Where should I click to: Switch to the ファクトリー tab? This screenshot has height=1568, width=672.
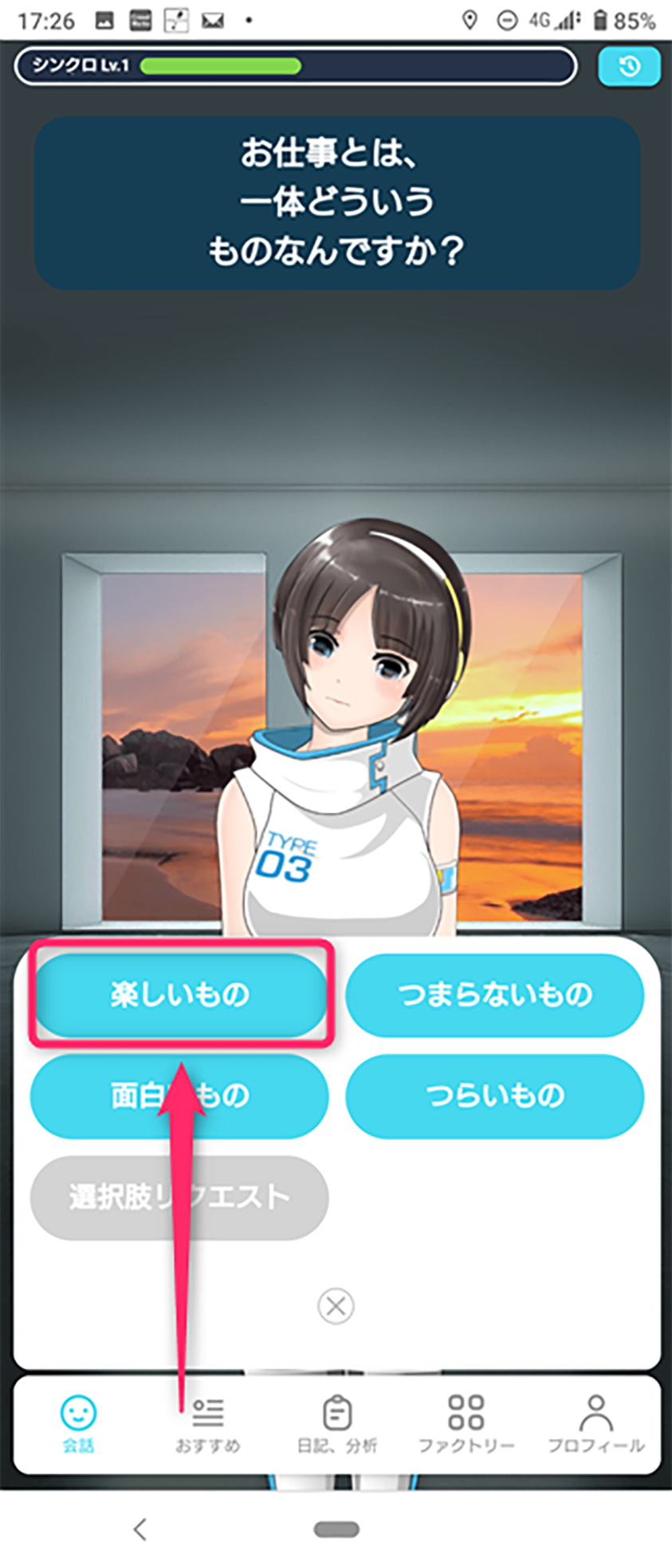(x=466, y=1424)
